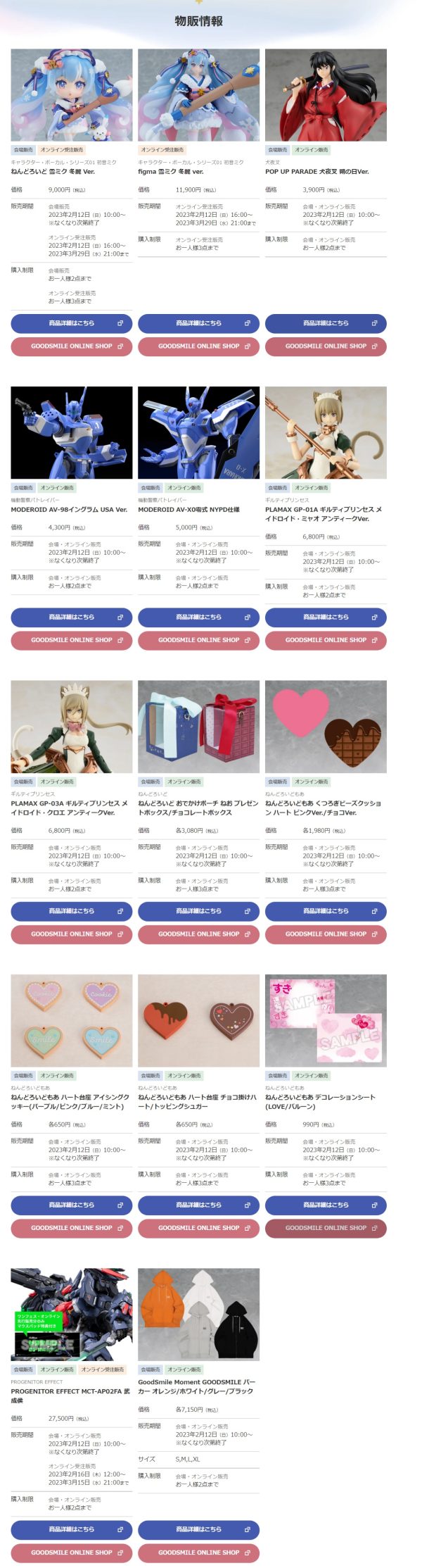Open 商品詳細 for PLAMAX GP-01A ミャオ
The height and width of the screenshot is (1568, 422).
326,617
